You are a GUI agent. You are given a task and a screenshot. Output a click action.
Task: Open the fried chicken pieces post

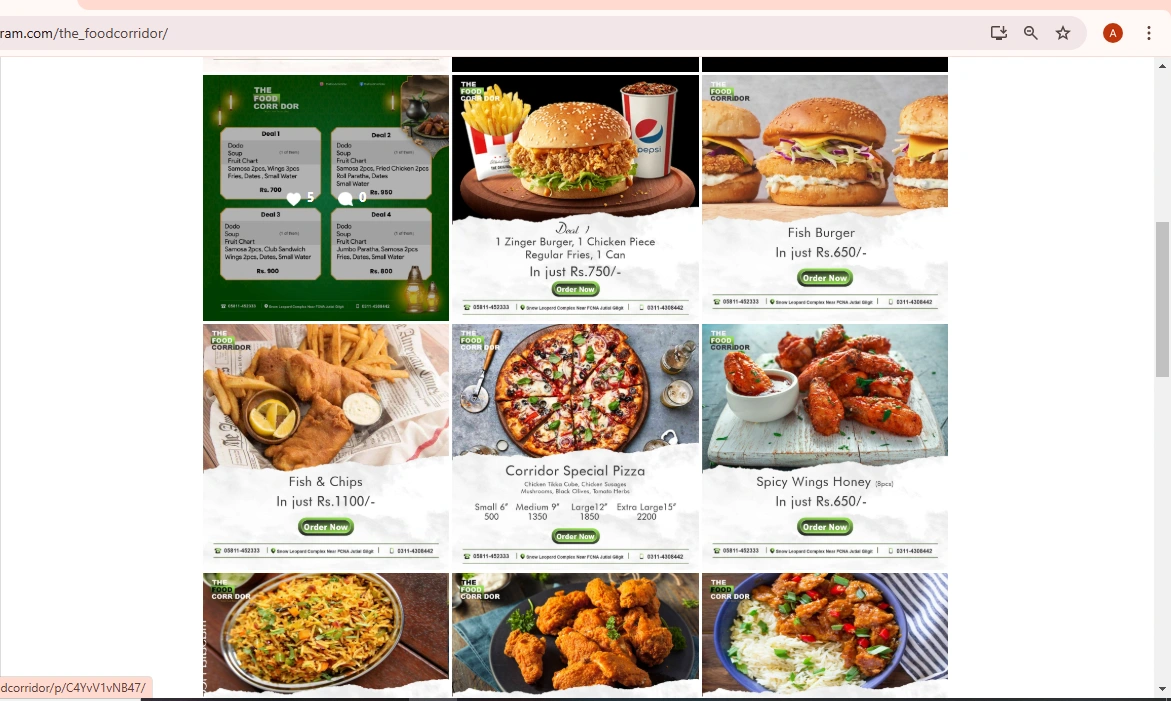tap(575, 633)
